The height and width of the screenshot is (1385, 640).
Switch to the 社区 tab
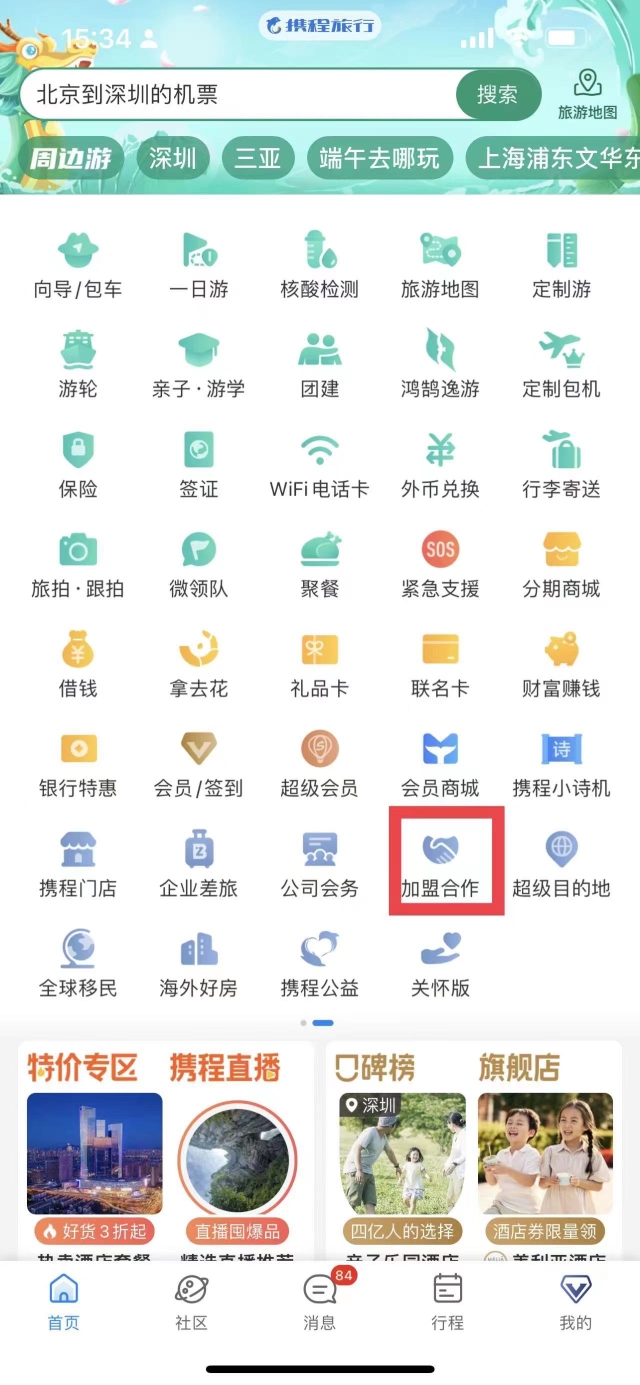[191, 1302]
